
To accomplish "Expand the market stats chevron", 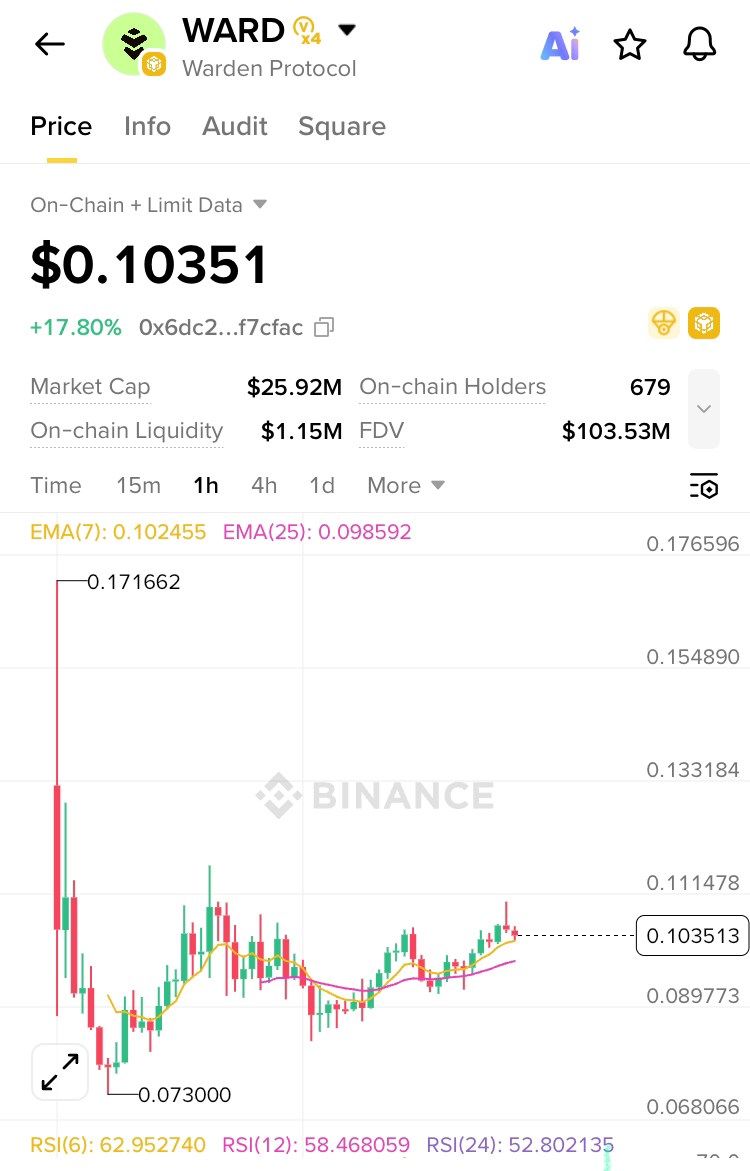I will tap(704, 408).
